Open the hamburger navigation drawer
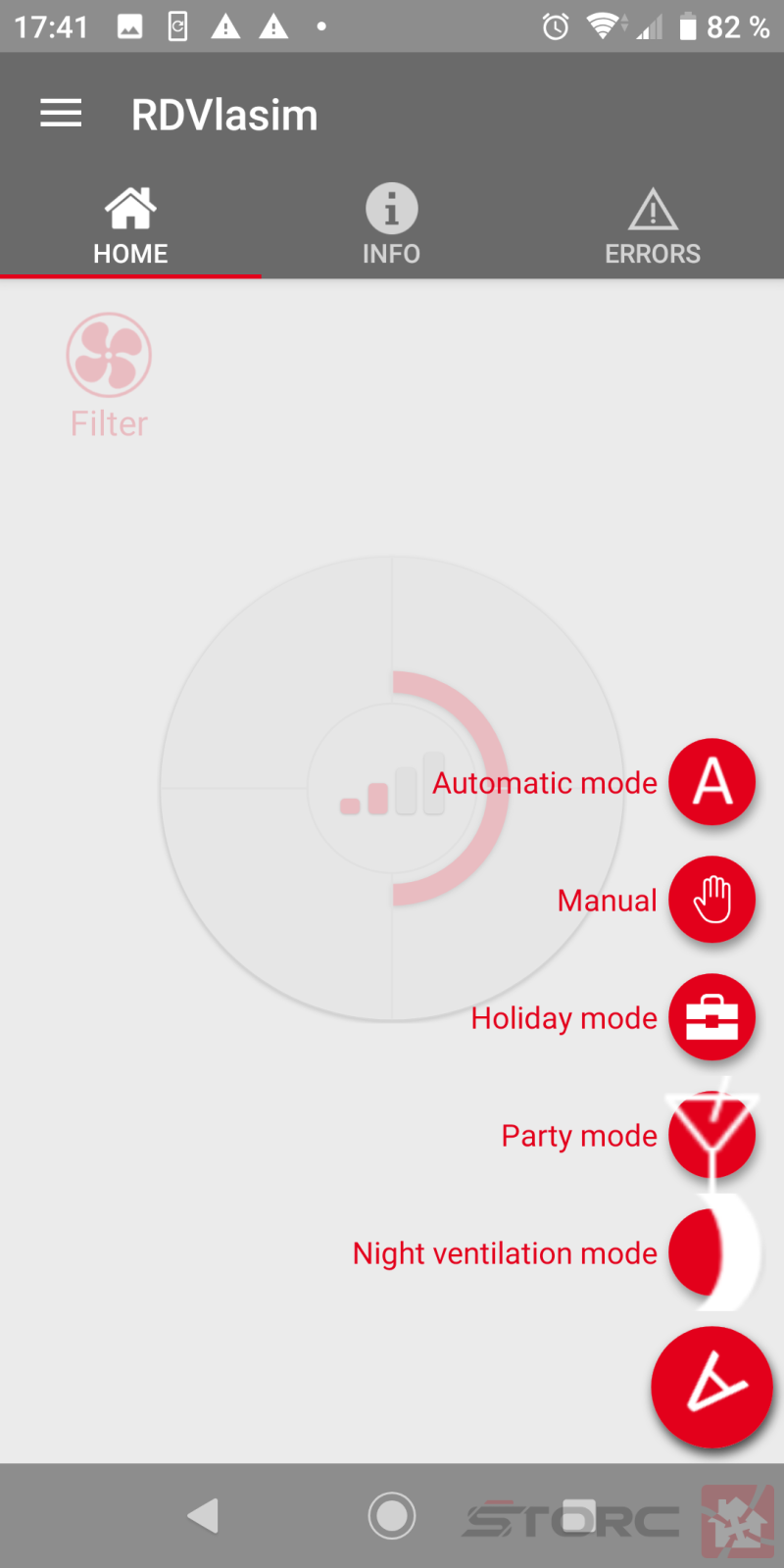The image size is (784, 1568). coord(61,114)
